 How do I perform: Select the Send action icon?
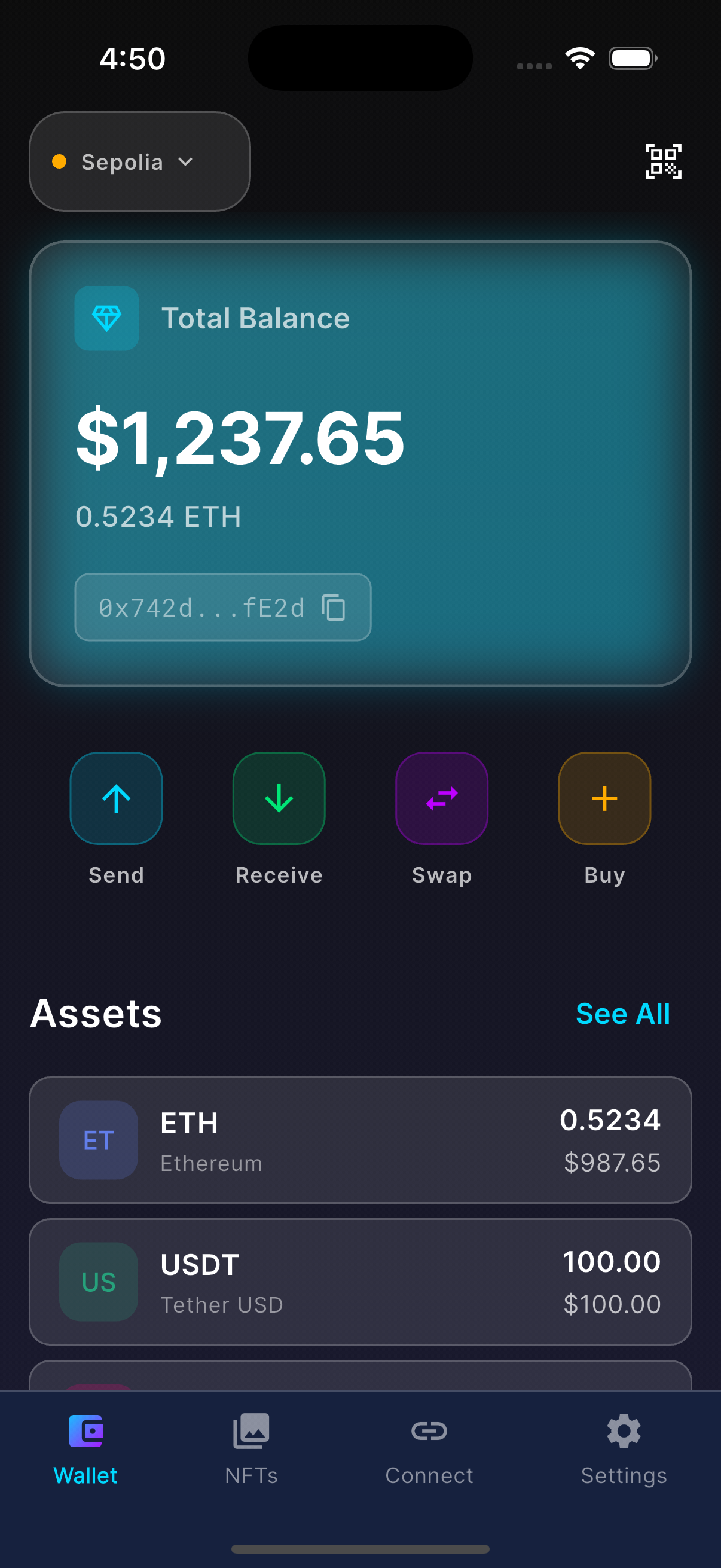[115, 798]
